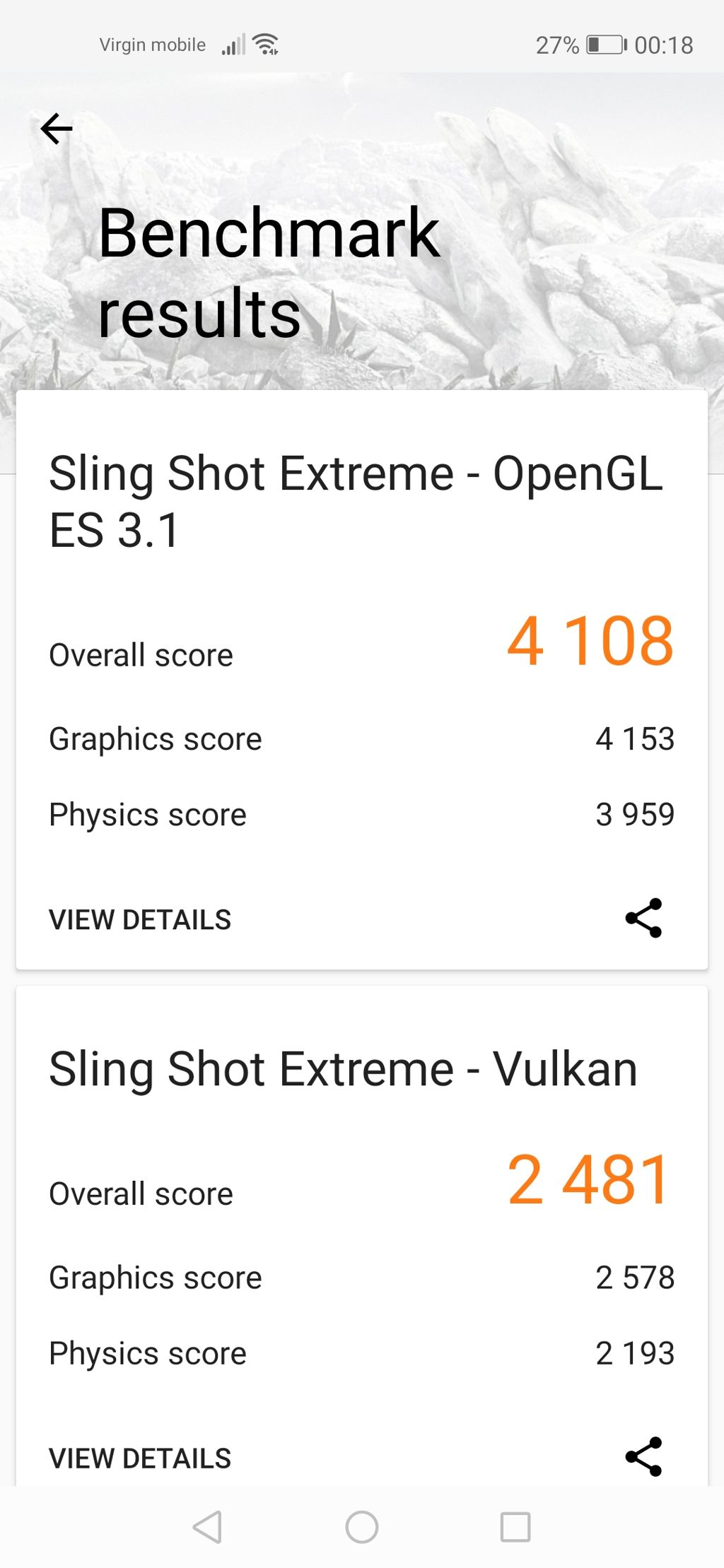
Task: Go back using the top arrow
Action: tap(57, 129)
